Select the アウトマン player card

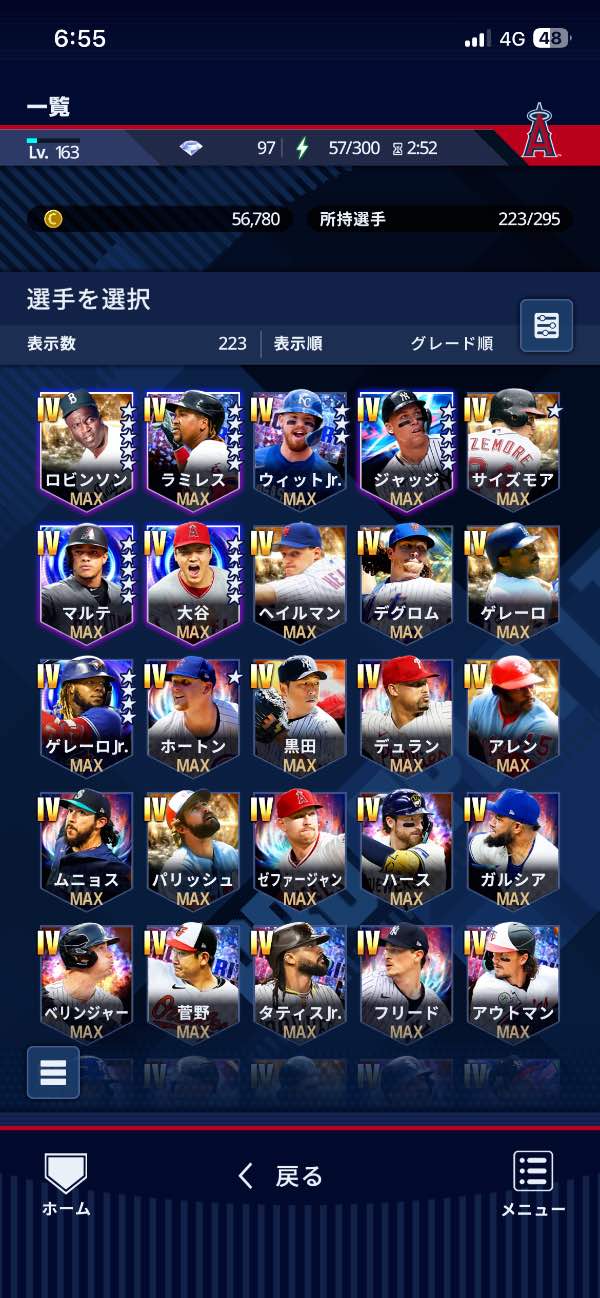click(513, 983)
